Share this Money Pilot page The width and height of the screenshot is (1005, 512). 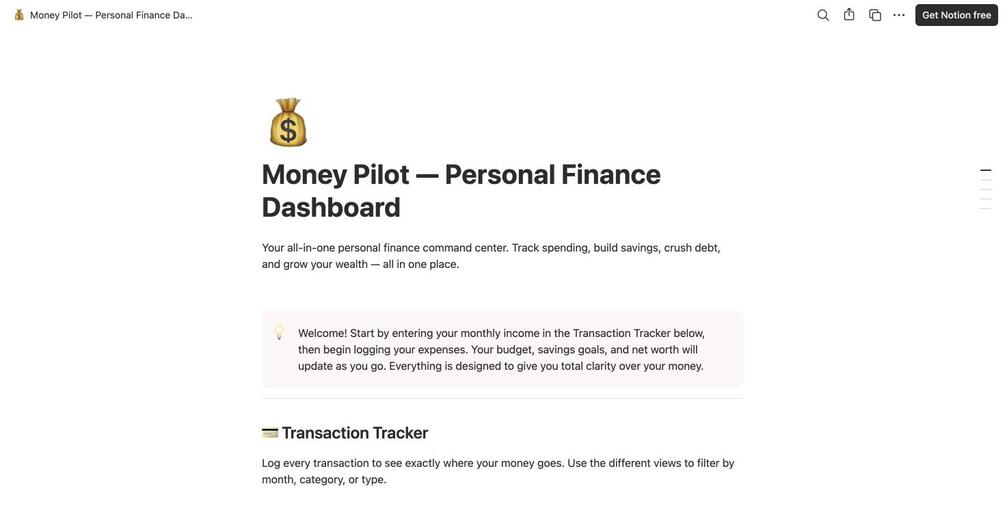coord(849,15)
